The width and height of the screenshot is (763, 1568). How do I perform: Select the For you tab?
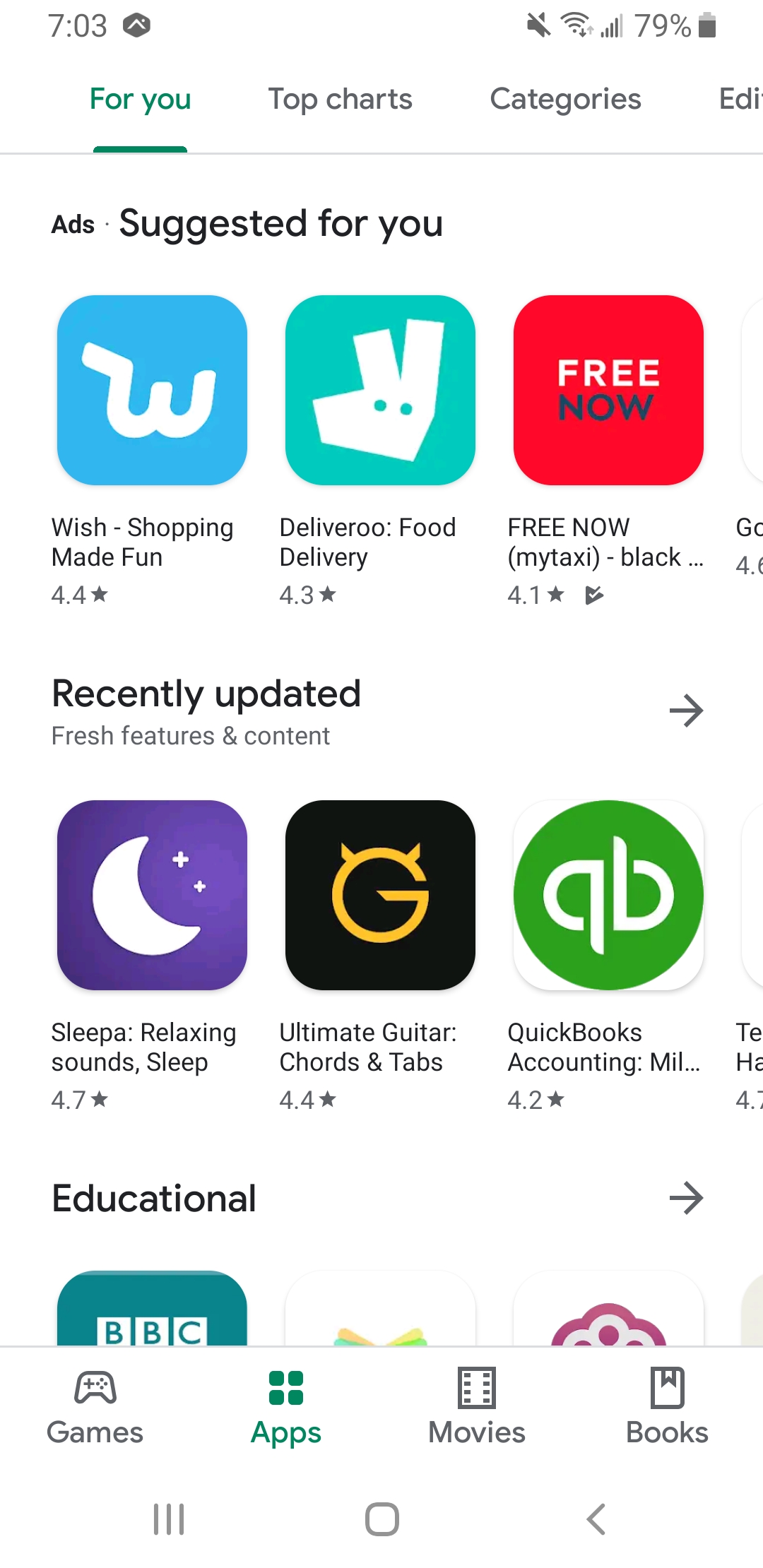click(140, 99)
